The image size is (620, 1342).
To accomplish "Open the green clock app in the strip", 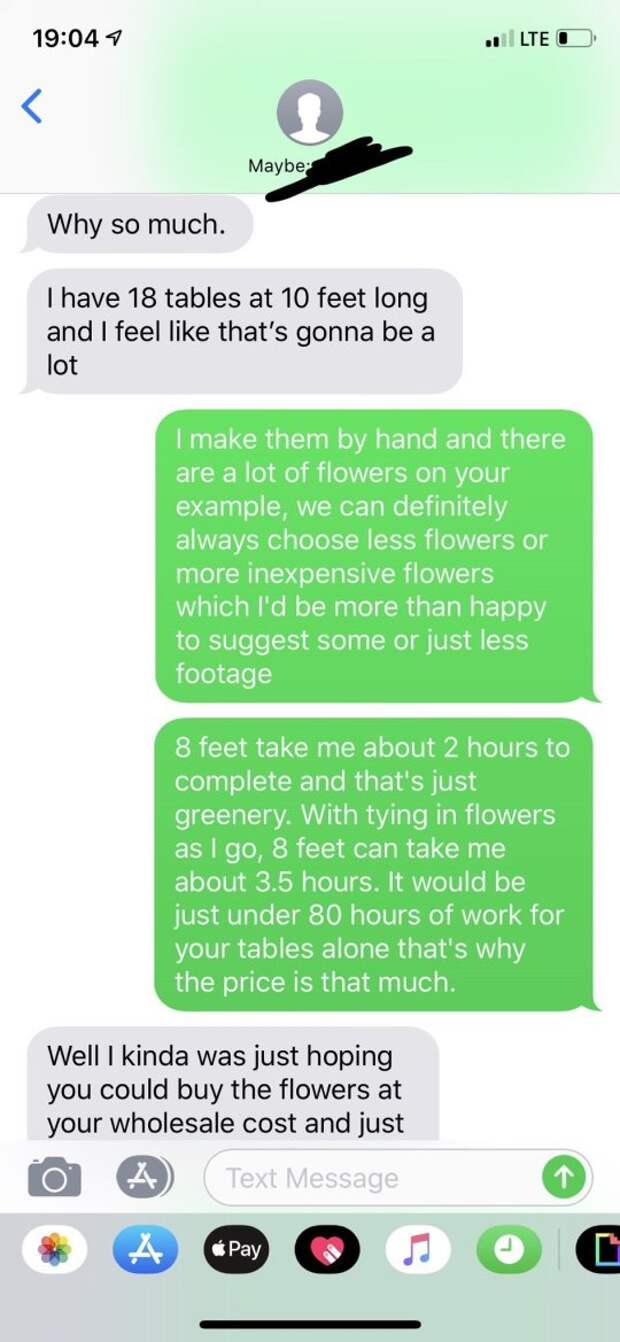I will point(508,1249).
